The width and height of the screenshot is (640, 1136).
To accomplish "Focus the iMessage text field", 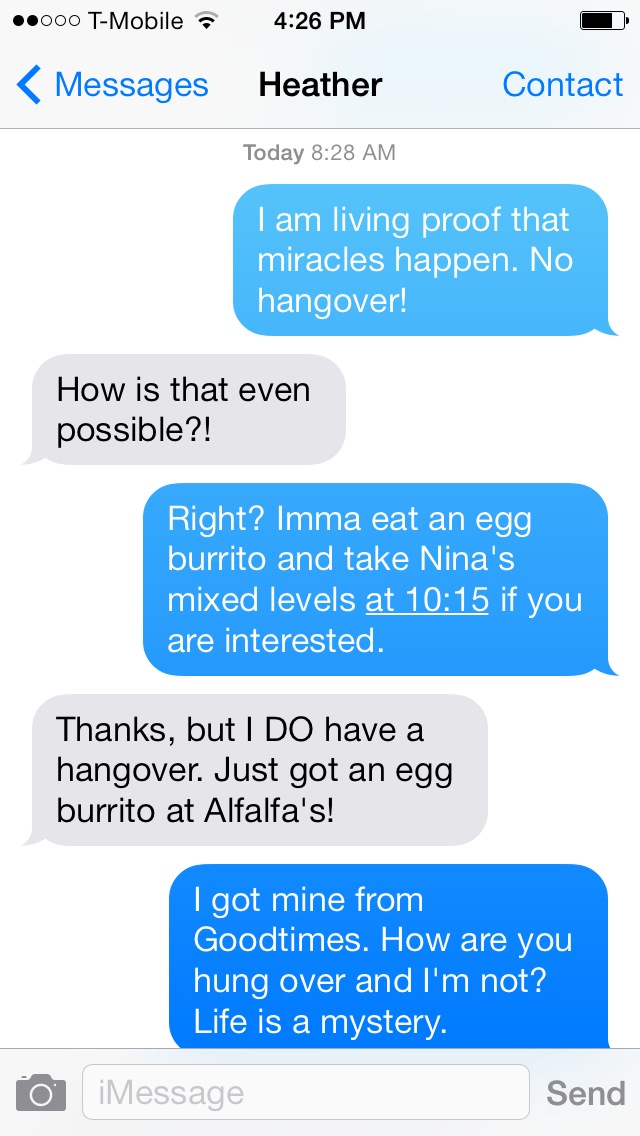I will click(305, 1093).
